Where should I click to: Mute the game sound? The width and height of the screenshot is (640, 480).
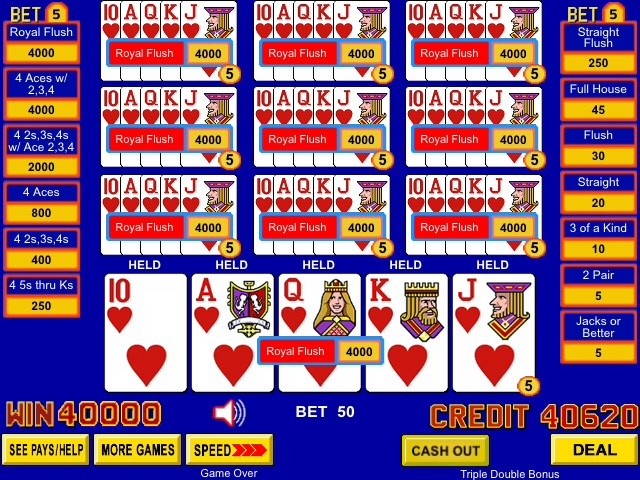[229, 412]
